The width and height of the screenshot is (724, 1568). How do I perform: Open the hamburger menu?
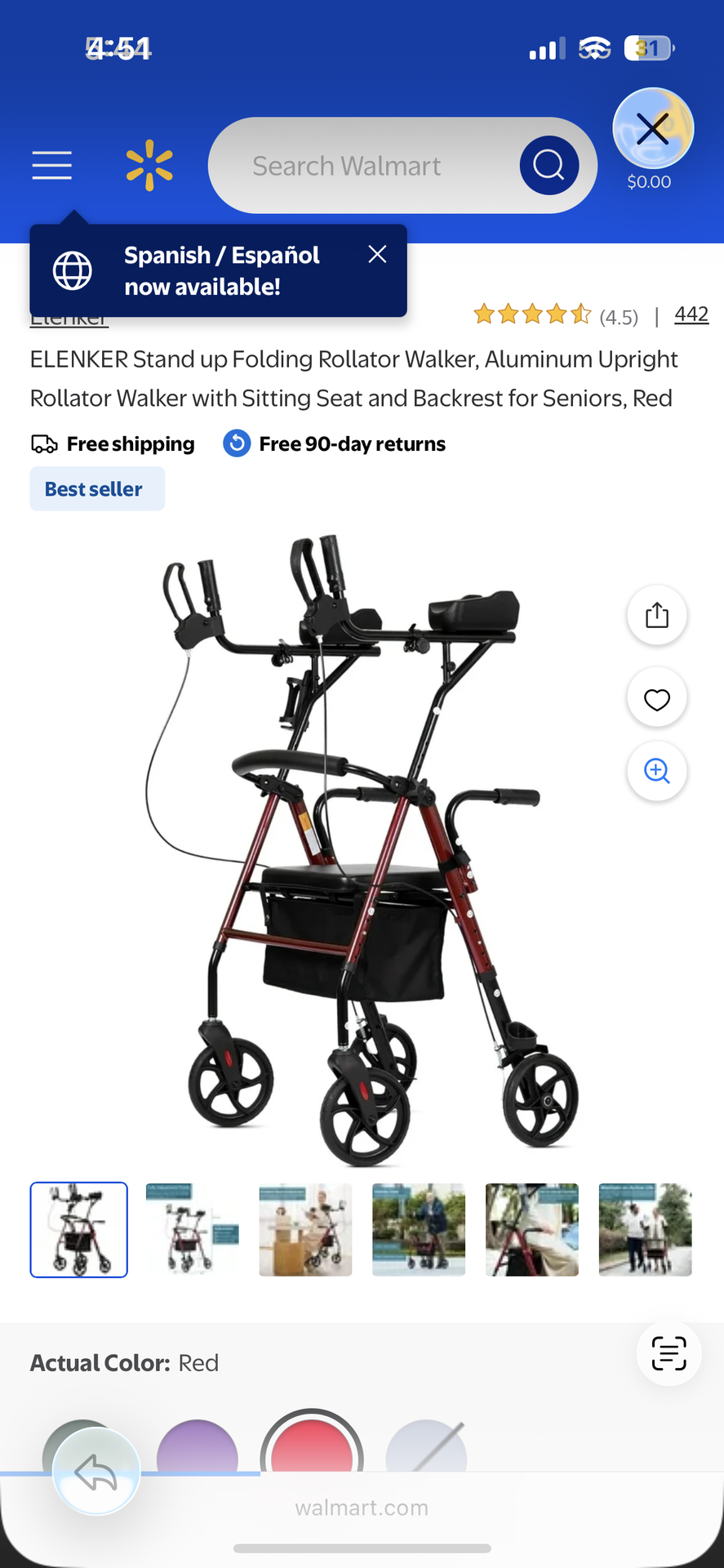52,165
